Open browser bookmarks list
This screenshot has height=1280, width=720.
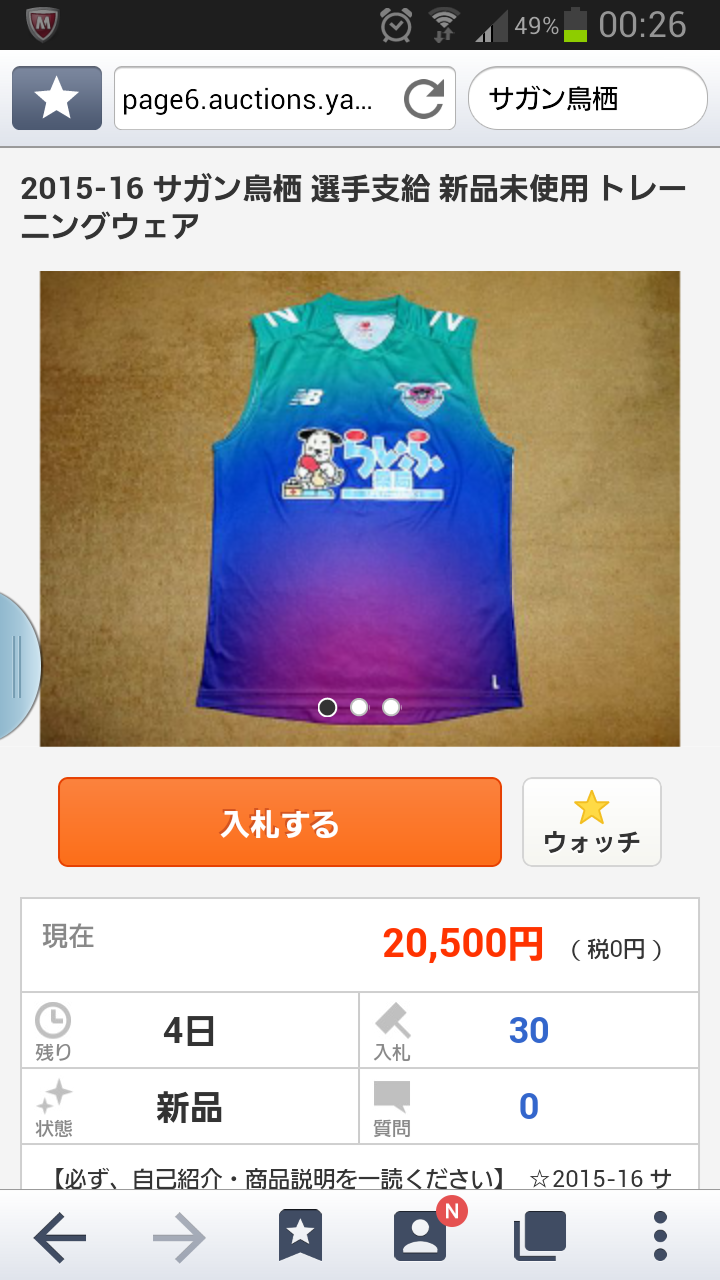(300, 1238)
